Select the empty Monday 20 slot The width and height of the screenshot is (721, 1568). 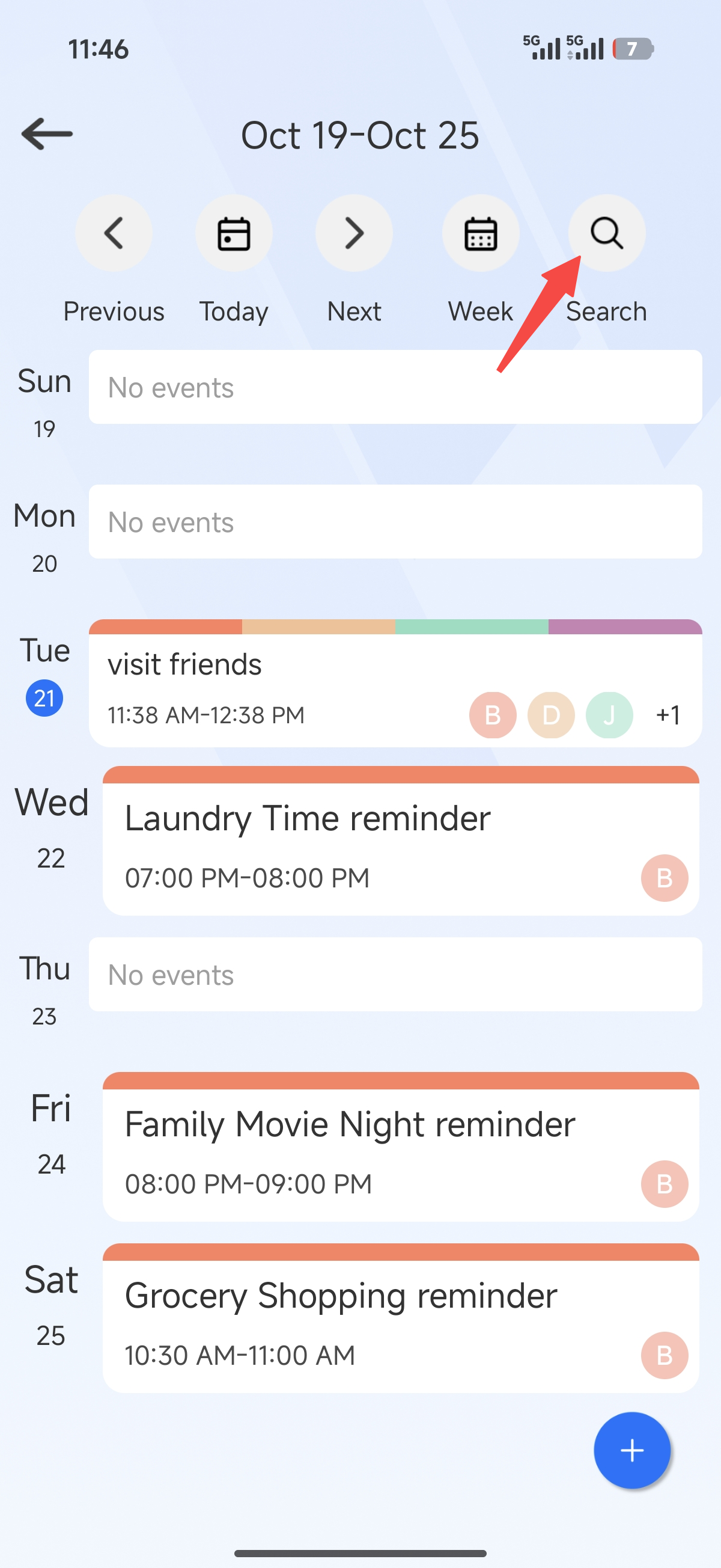[x=395, y=522]
